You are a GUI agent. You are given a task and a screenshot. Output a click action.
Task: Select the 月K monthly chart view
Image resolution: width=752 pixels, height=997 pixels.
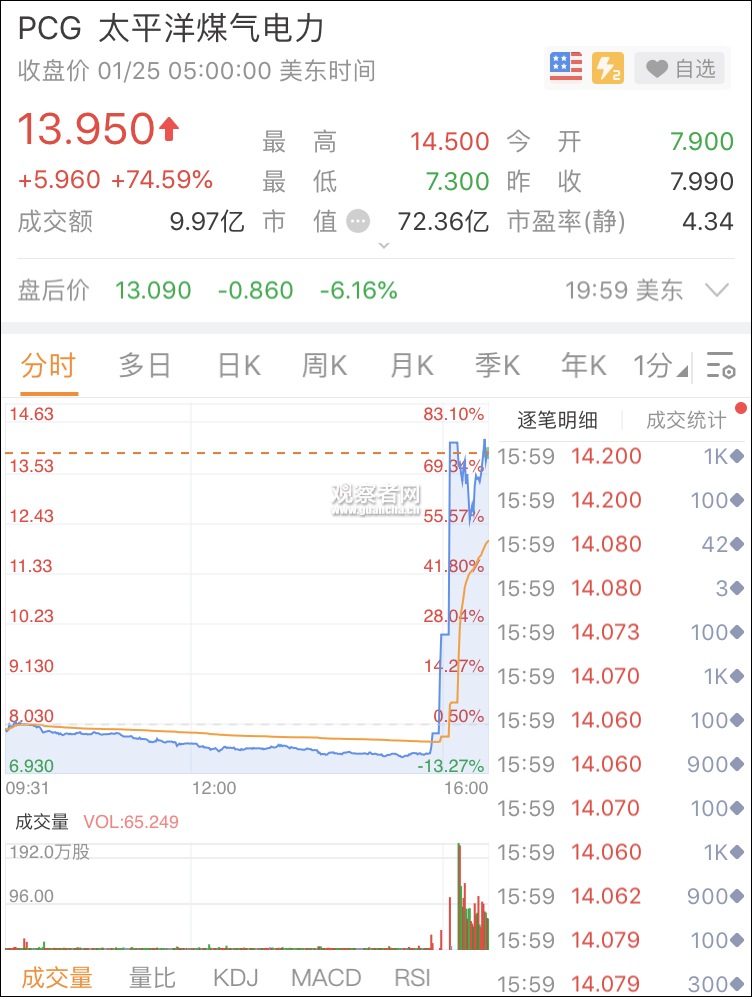[408, 366]
